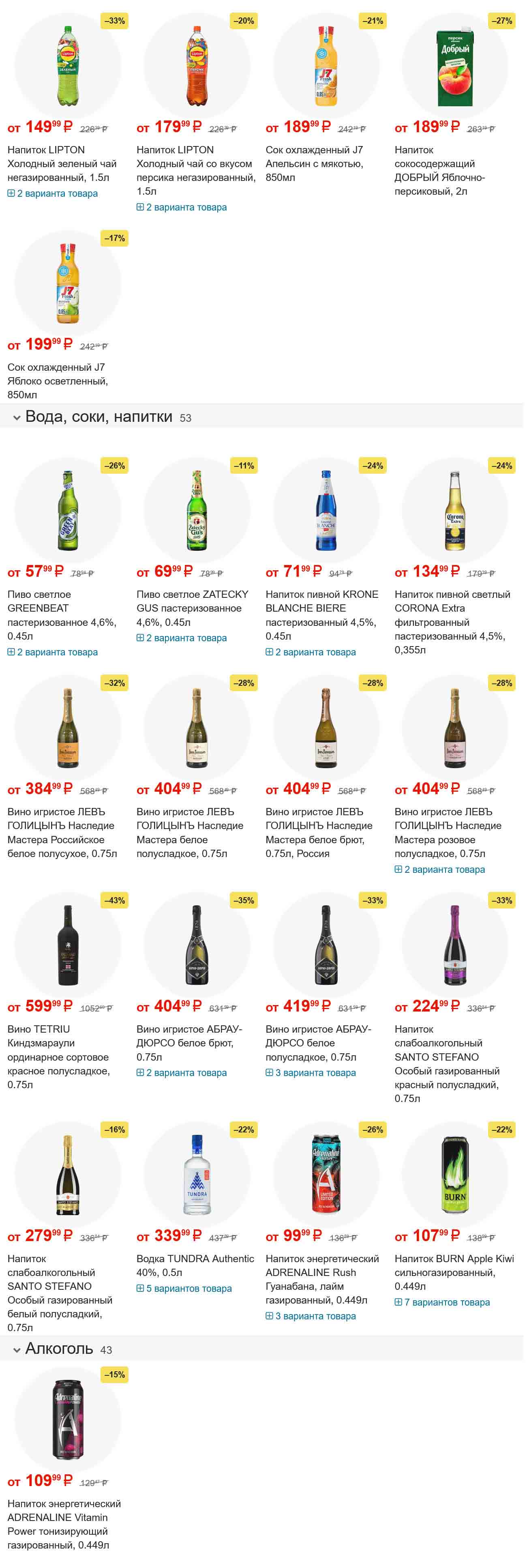The height and width of the screenshot is (1568, 529).
Task: Open Добрый apple-peach drink product
Action: pyautogui.click(x=439, y=170)
